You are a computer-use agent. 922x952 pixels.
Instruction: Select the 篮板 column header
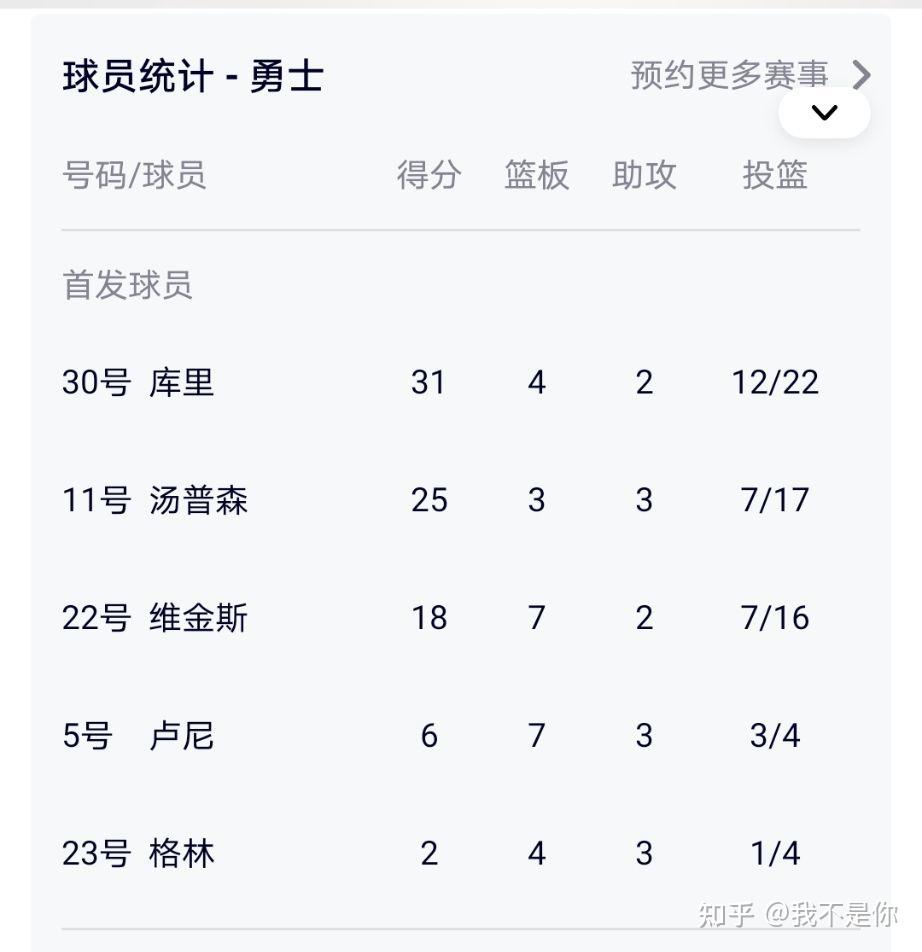click(536, 176)
